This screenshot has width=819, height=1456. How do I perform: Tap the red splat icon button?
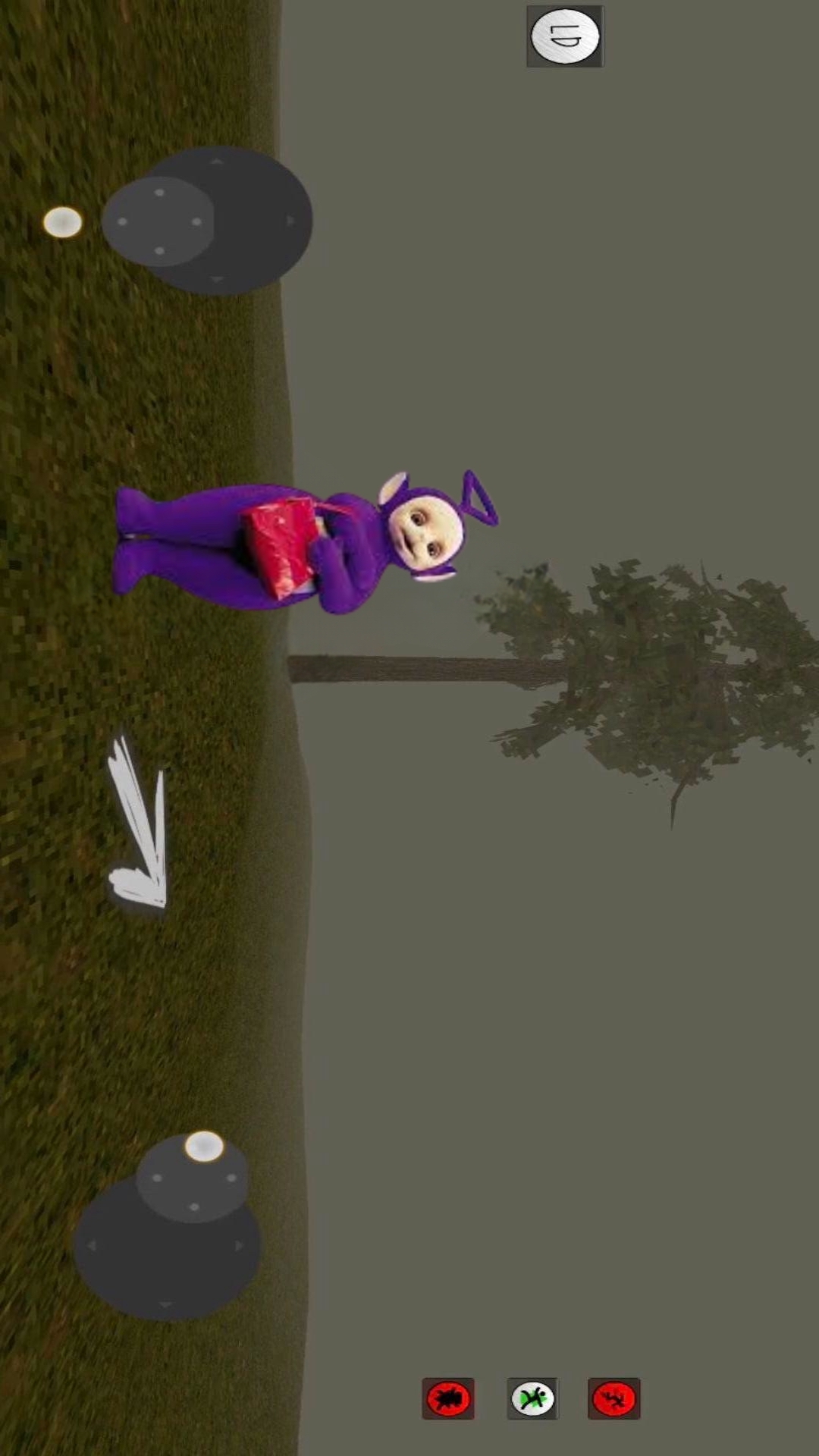(x=448, y=1398)
